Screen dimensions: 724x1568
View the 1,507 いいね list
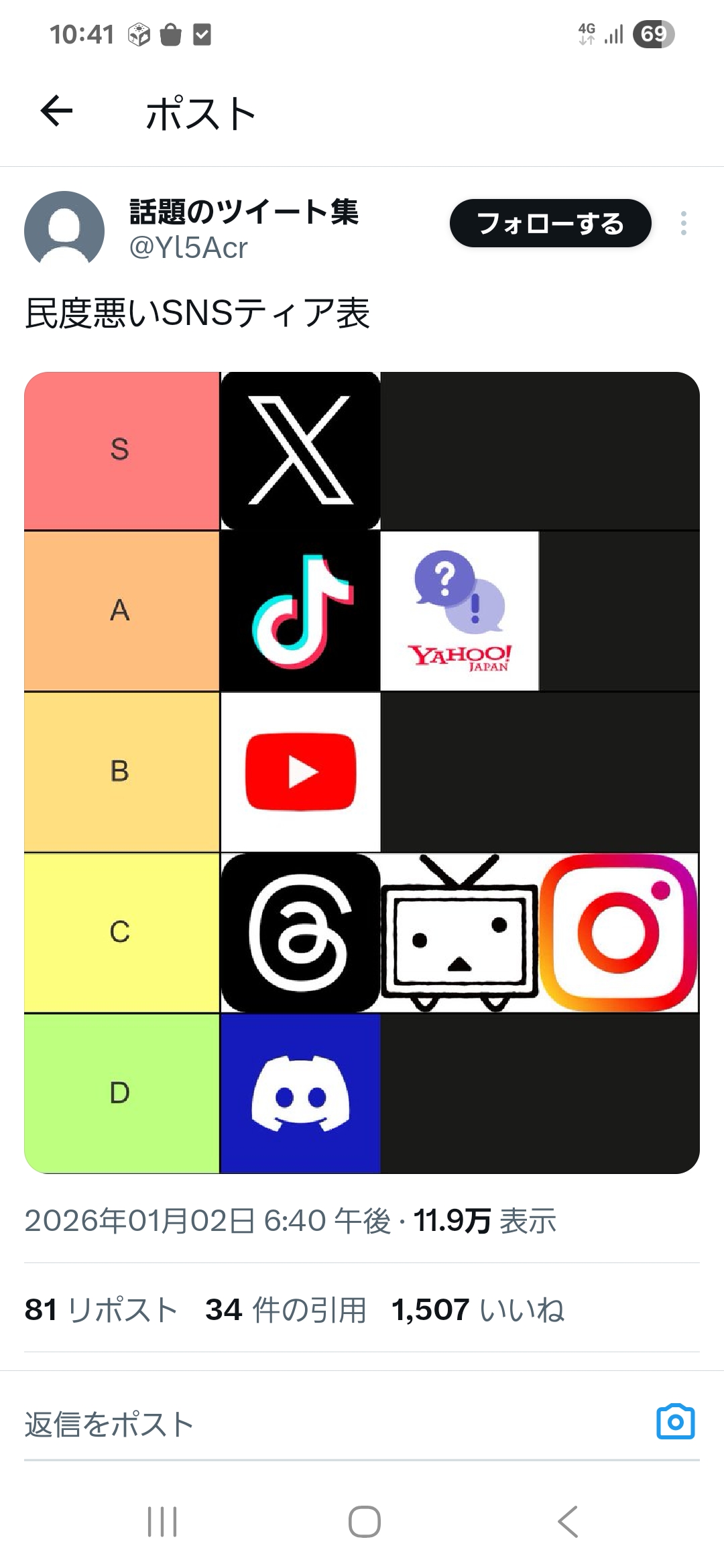tap(478, 1309)
